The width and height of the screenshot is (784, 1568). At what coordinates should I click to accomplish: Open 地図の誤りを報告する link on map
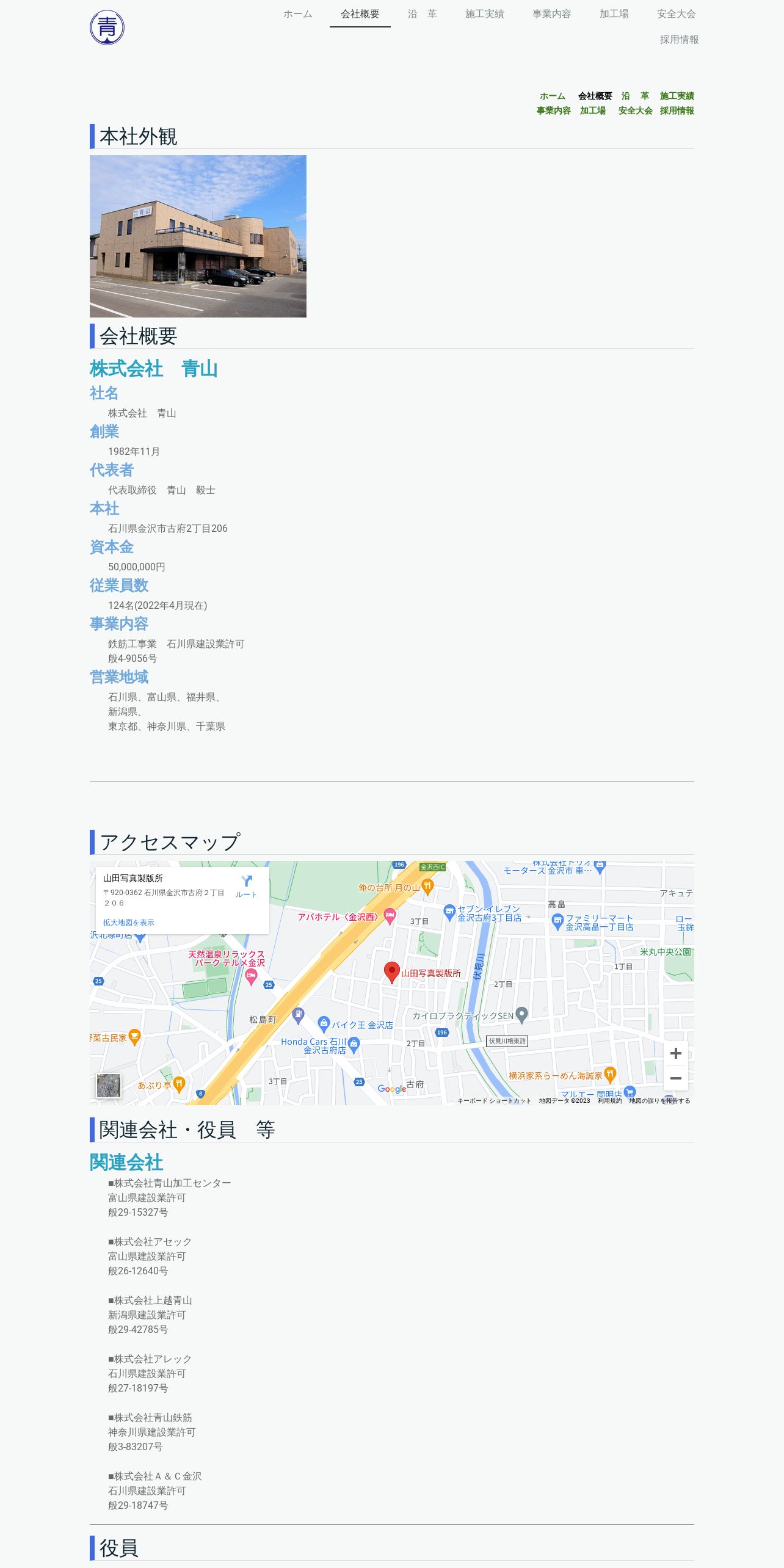[x=659, y=1101]
